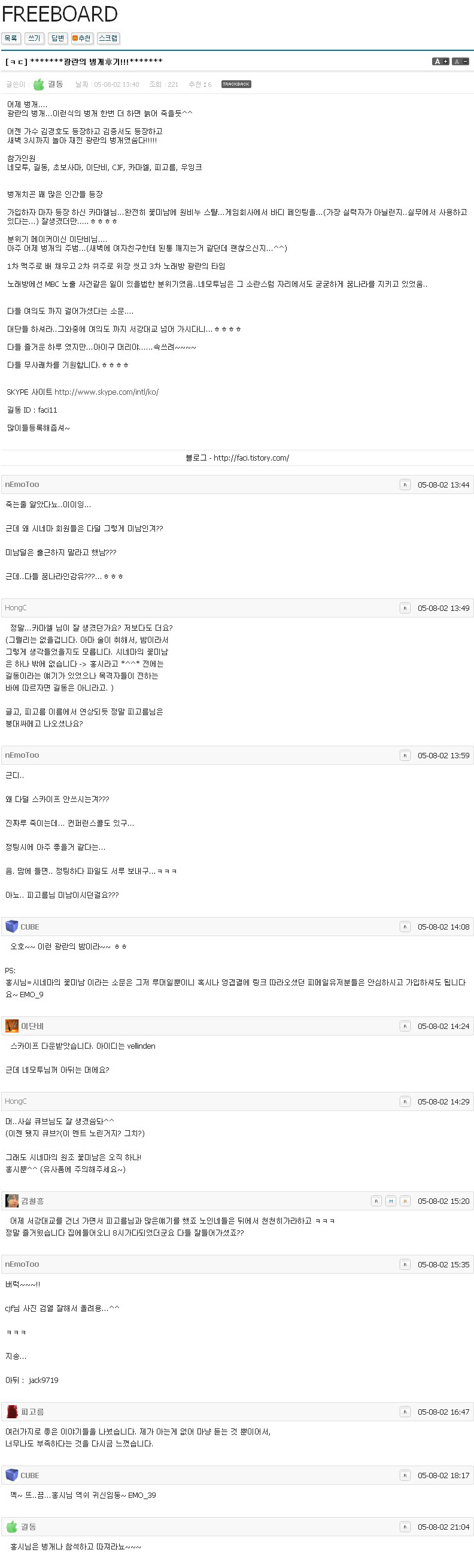Go to the 목록 post list
This screenshot has height=1568, width=474.
pyautogui.click(x=11, y=38)
